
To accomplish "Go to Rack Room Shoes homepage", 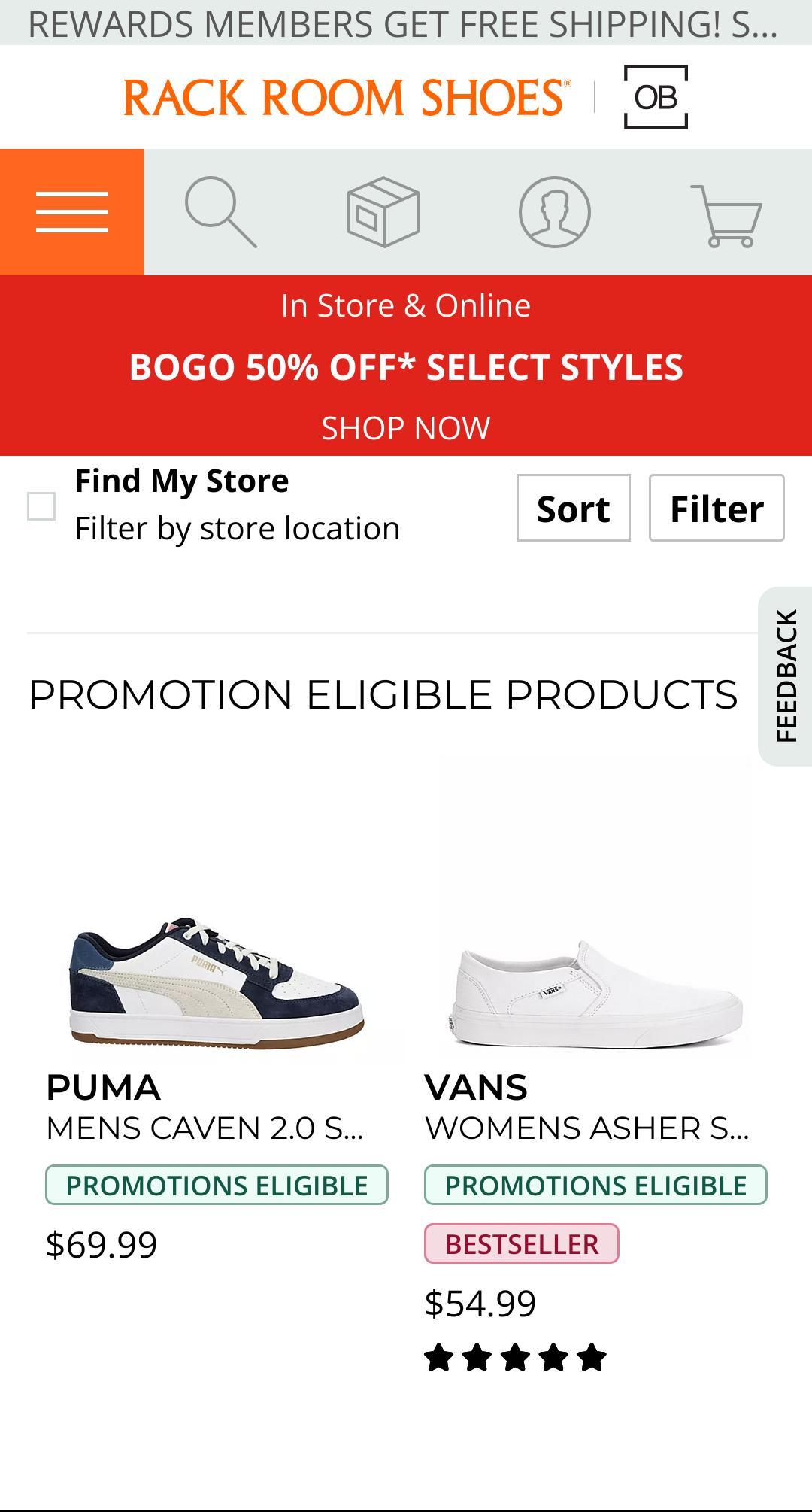I will [346, 98].
